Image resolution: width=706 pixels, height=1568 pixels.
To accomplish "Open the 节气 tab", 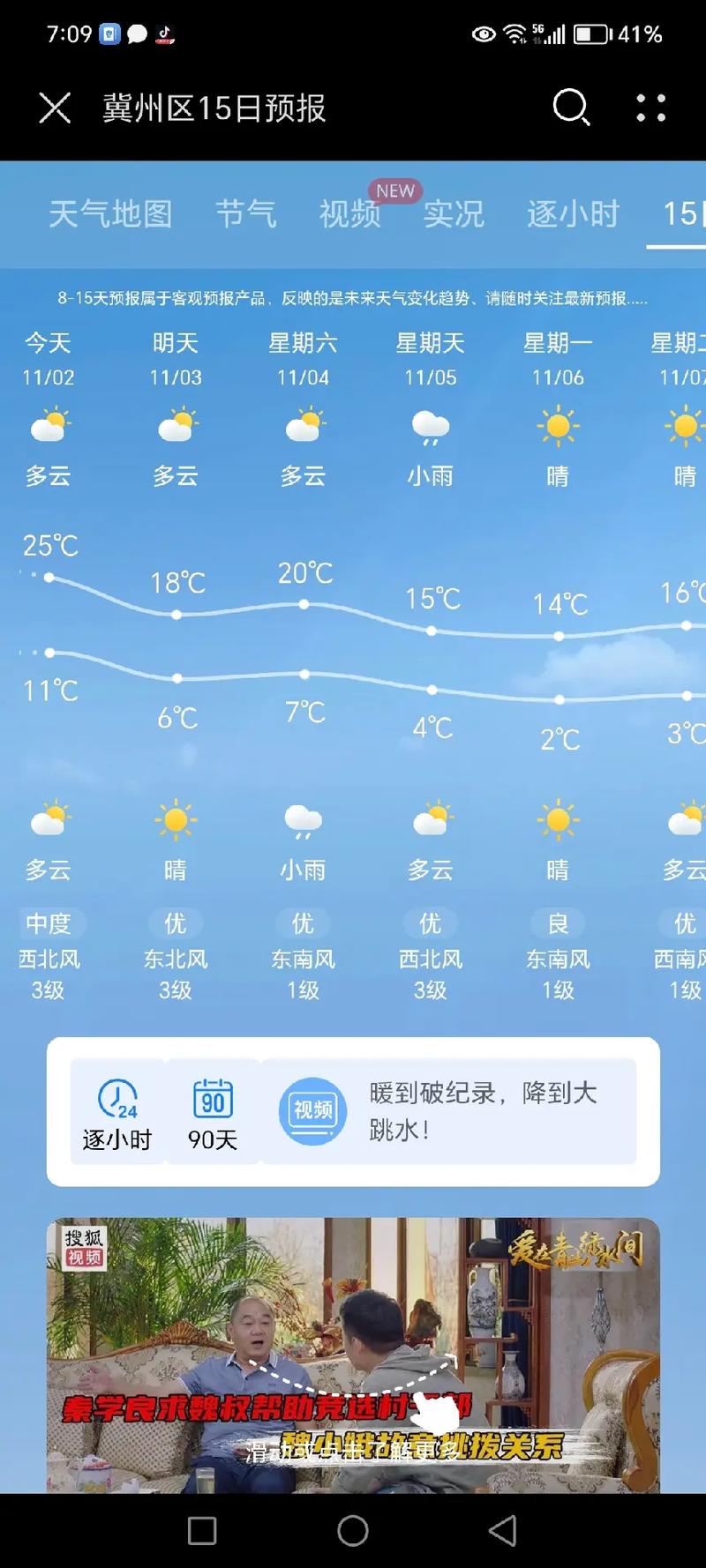I will tap(246, 213).
